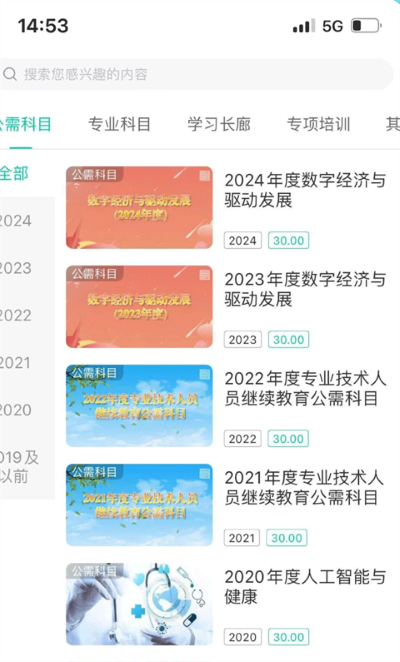Viewport: 400px width, 662px height.
Task: Filter courses by year 2023
Action: click(x=16, y=268)
